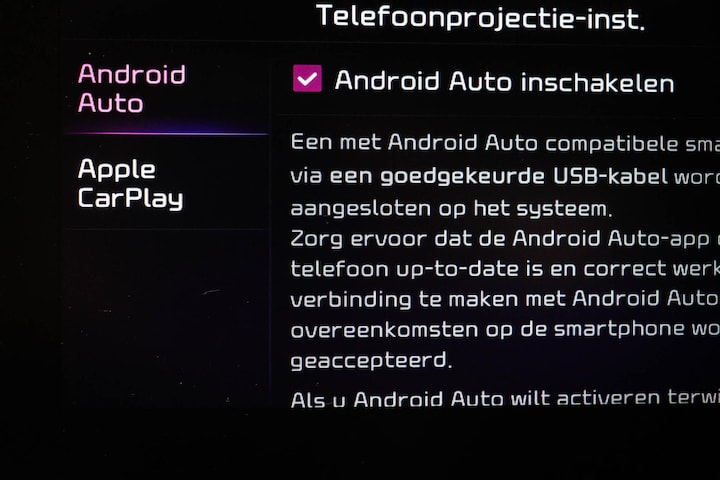Viewport: 720px width, 480px height.
Task: Uncheck the Android Auto inschakelen checkbox
Action: (x=307, y=79)
